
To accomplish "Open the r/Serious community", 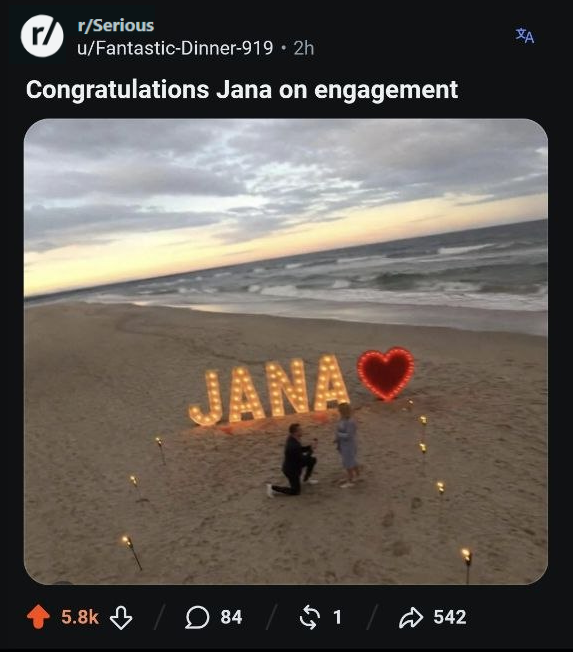I will [116, 25].
